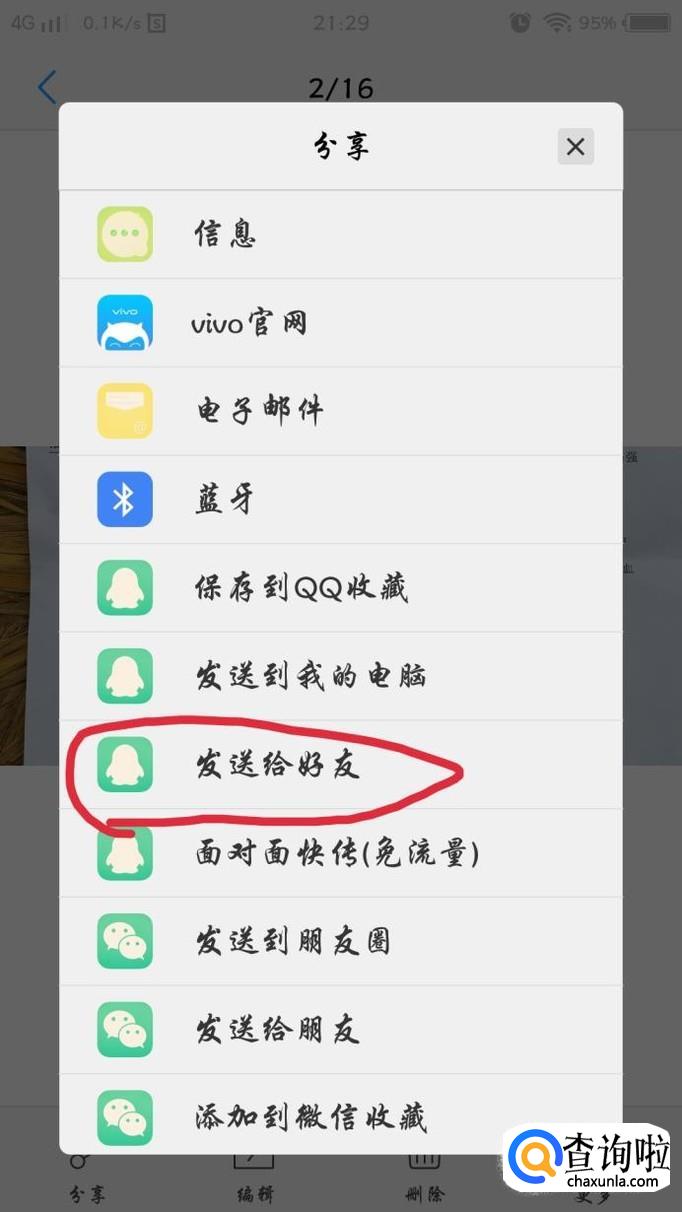This screenshot has height=1212, width=682.
Task: Select 添加到微信收藏
Action: (x=341, y=1115)
